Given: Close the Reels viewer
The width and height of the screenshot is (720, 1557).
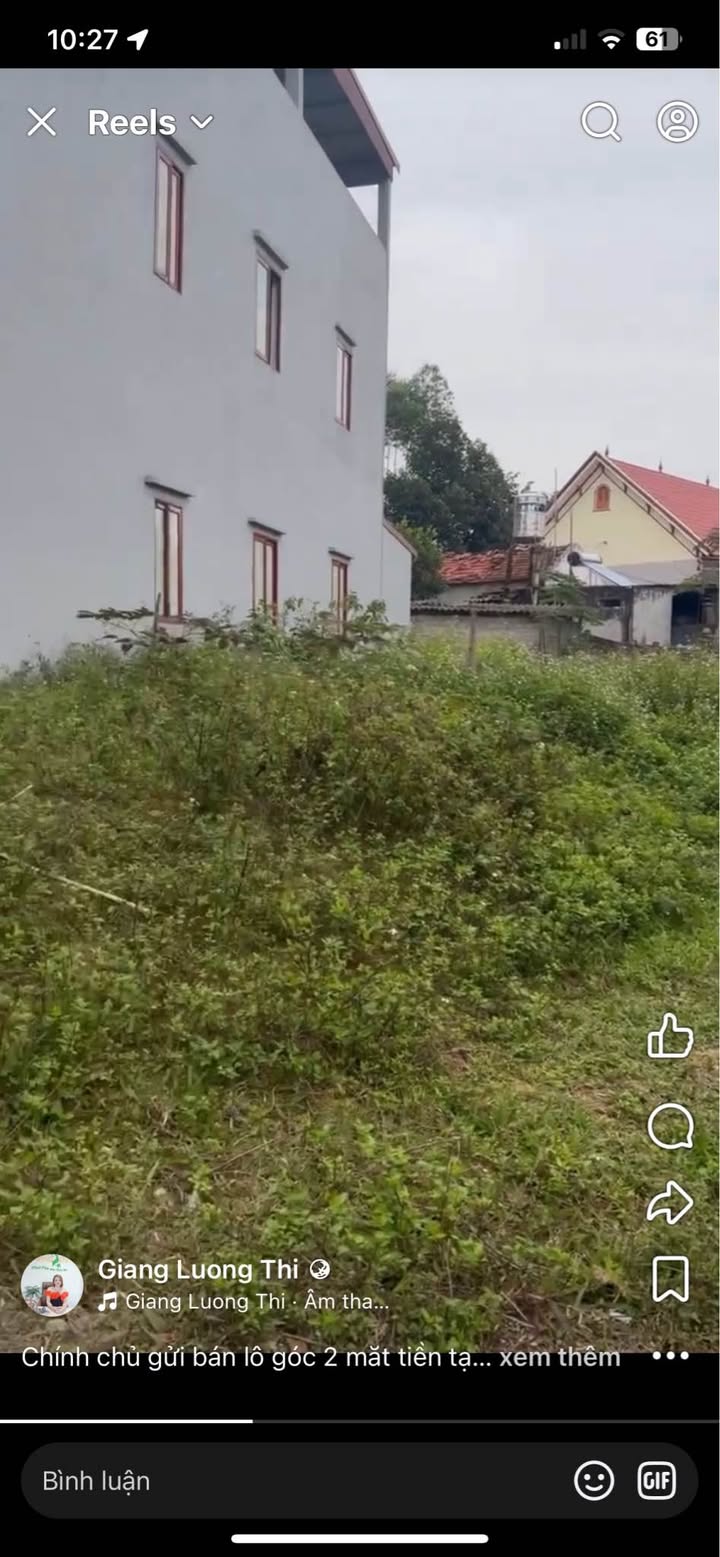Looking at the screenshot, I should tap(41, 122).
